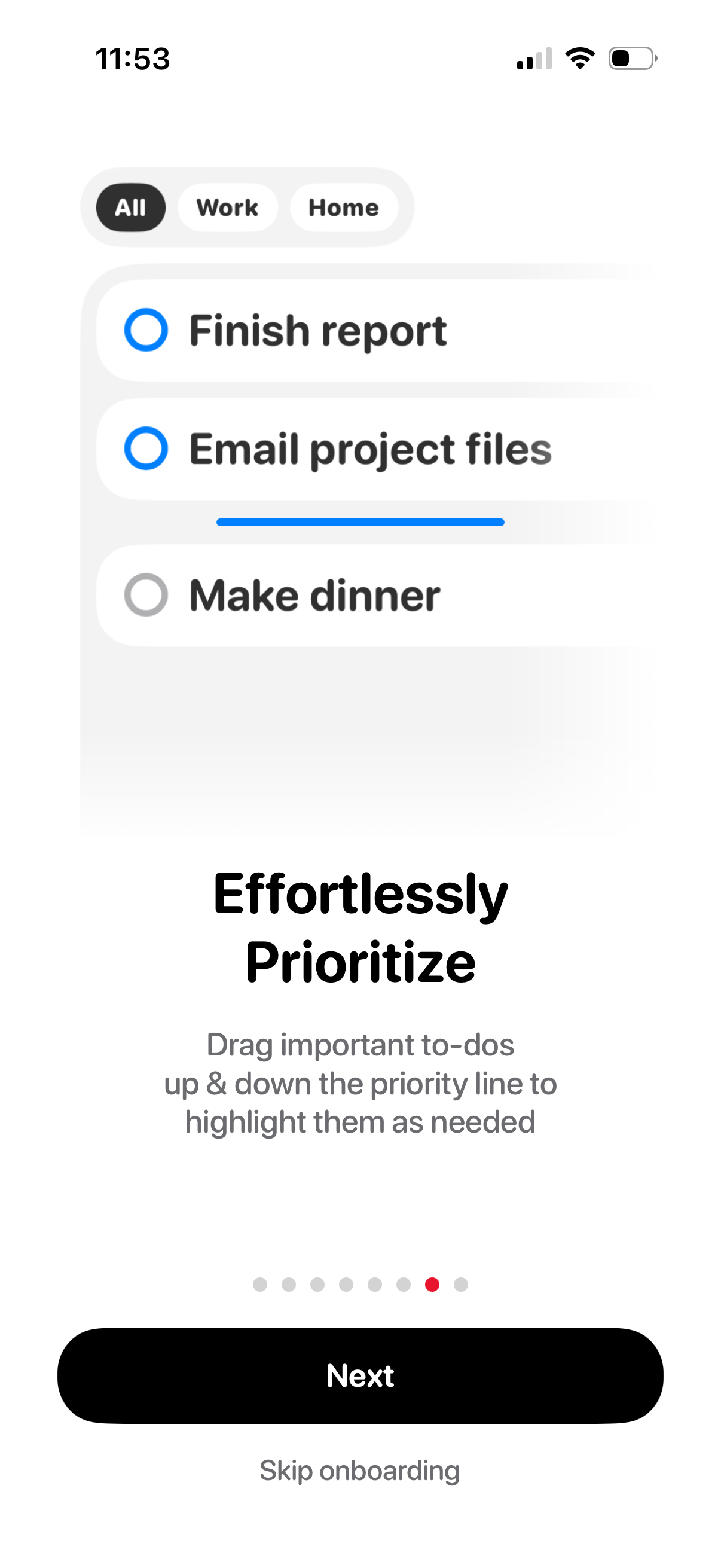Image resolution: width=721 pixels, height=1568 pixels.
Task: Skip the onboarding
Action: point(359,1471)
